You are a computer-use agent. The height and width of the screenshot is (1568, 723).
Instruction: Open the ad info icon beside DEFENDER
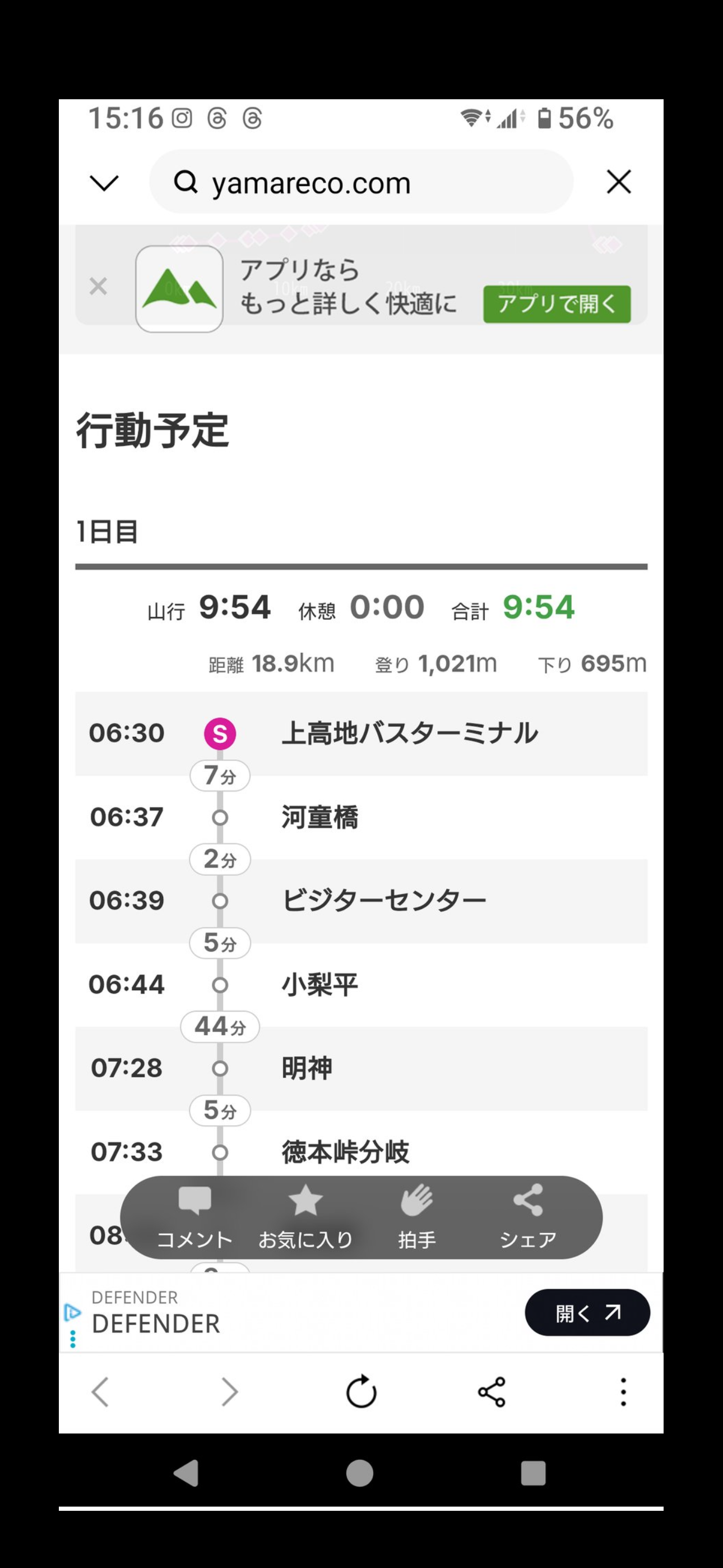72,1312
